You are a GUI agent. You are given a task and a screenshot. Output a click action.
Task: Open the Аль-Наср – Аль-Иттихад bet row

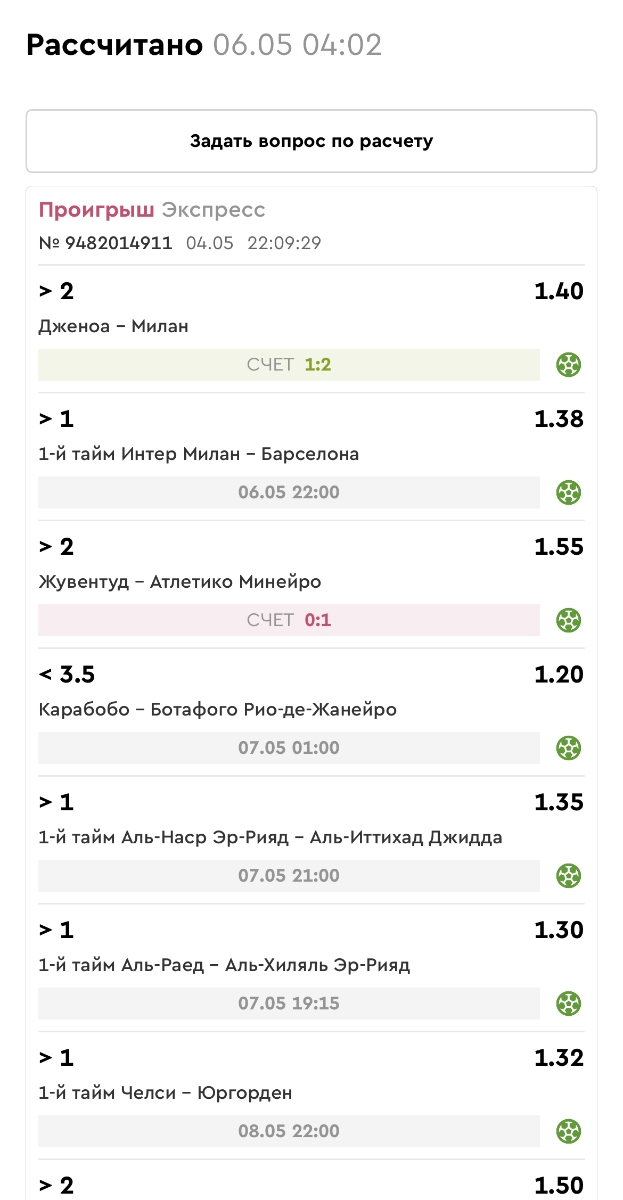coord(311,838)
